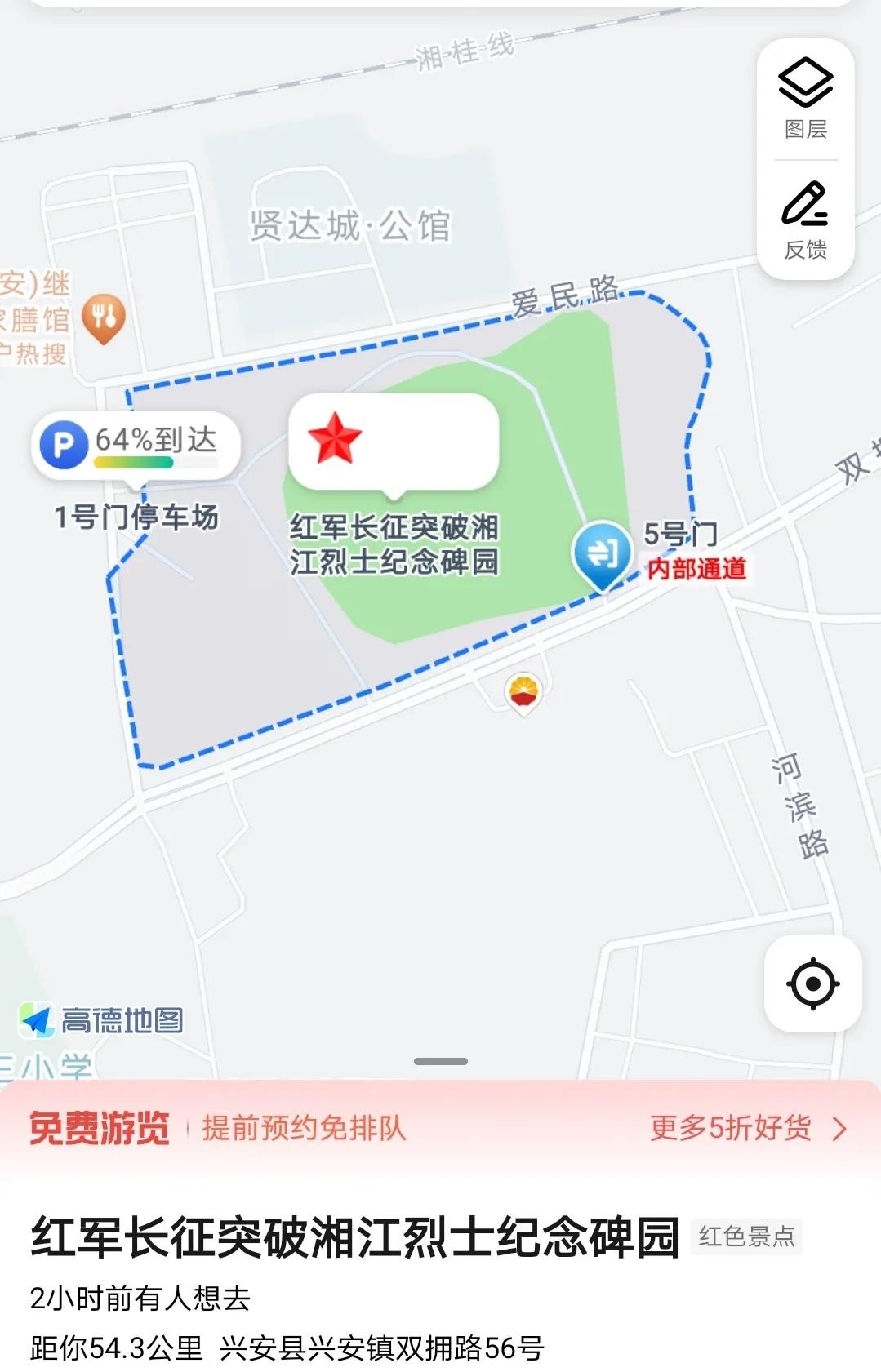This screenshot has height=1372, width=881.
Task: Open the 免费游览 reservation banner
Action: [x=217, y=1128]
